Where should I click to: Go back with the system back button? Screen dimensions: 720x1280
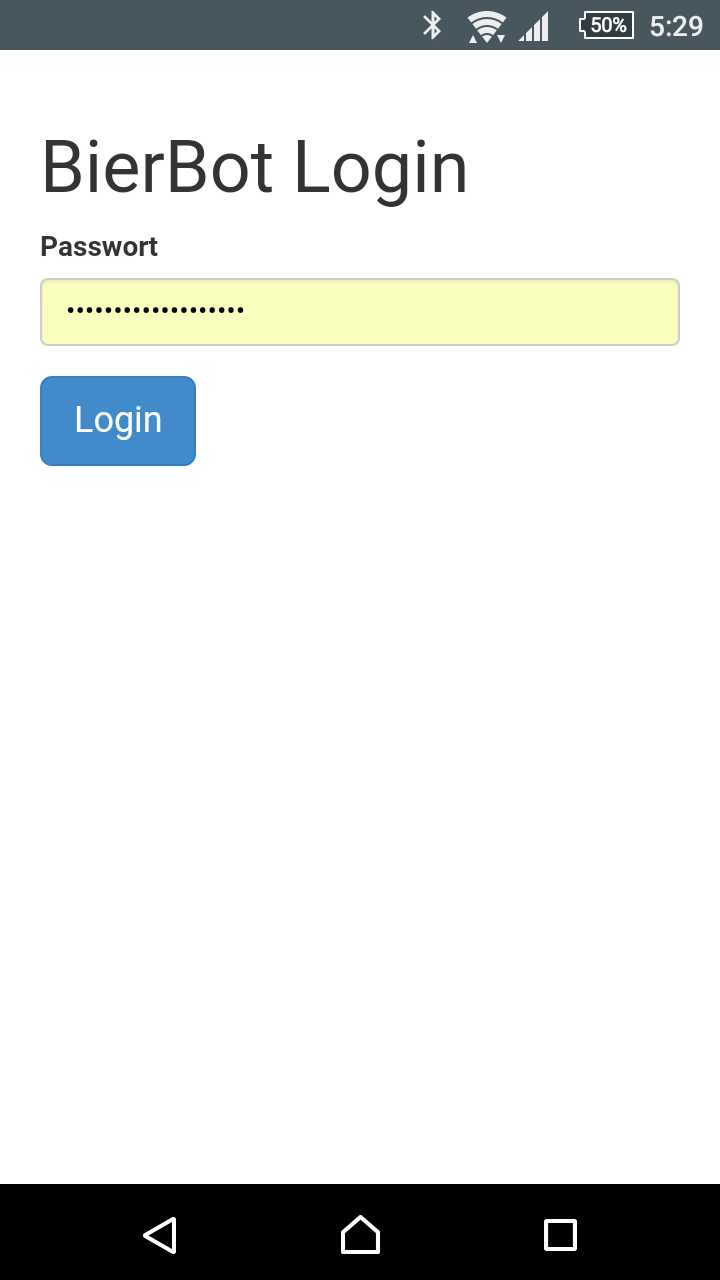160,1235
